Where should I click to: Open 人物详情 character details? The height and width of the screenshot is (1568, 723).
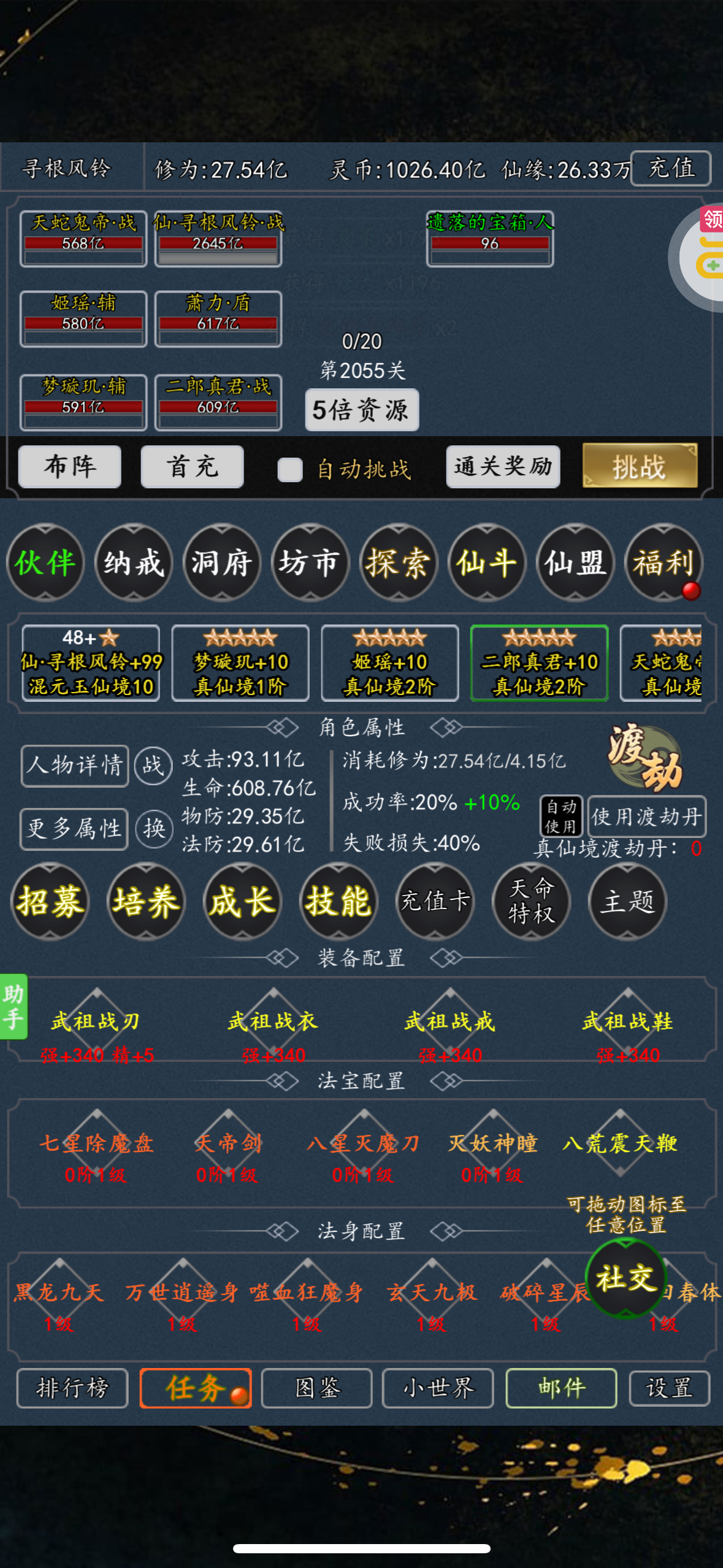pos(75,766)
